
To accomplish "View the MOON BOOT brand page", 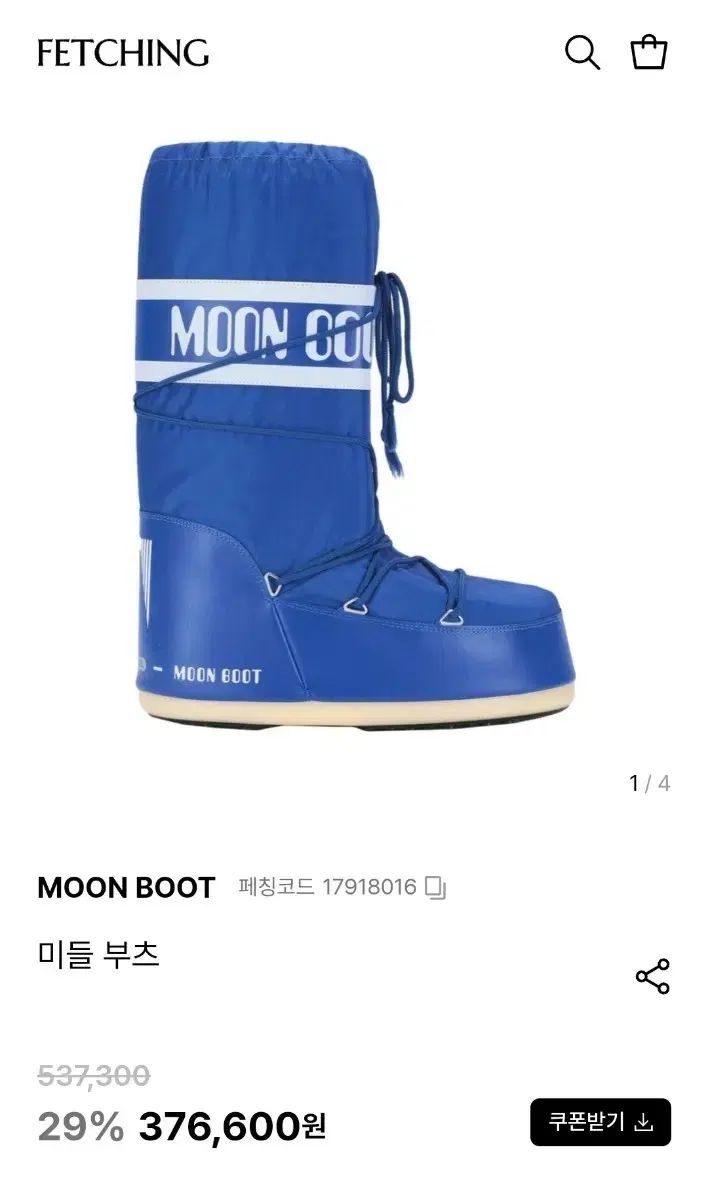I will (x=126, y=888).
